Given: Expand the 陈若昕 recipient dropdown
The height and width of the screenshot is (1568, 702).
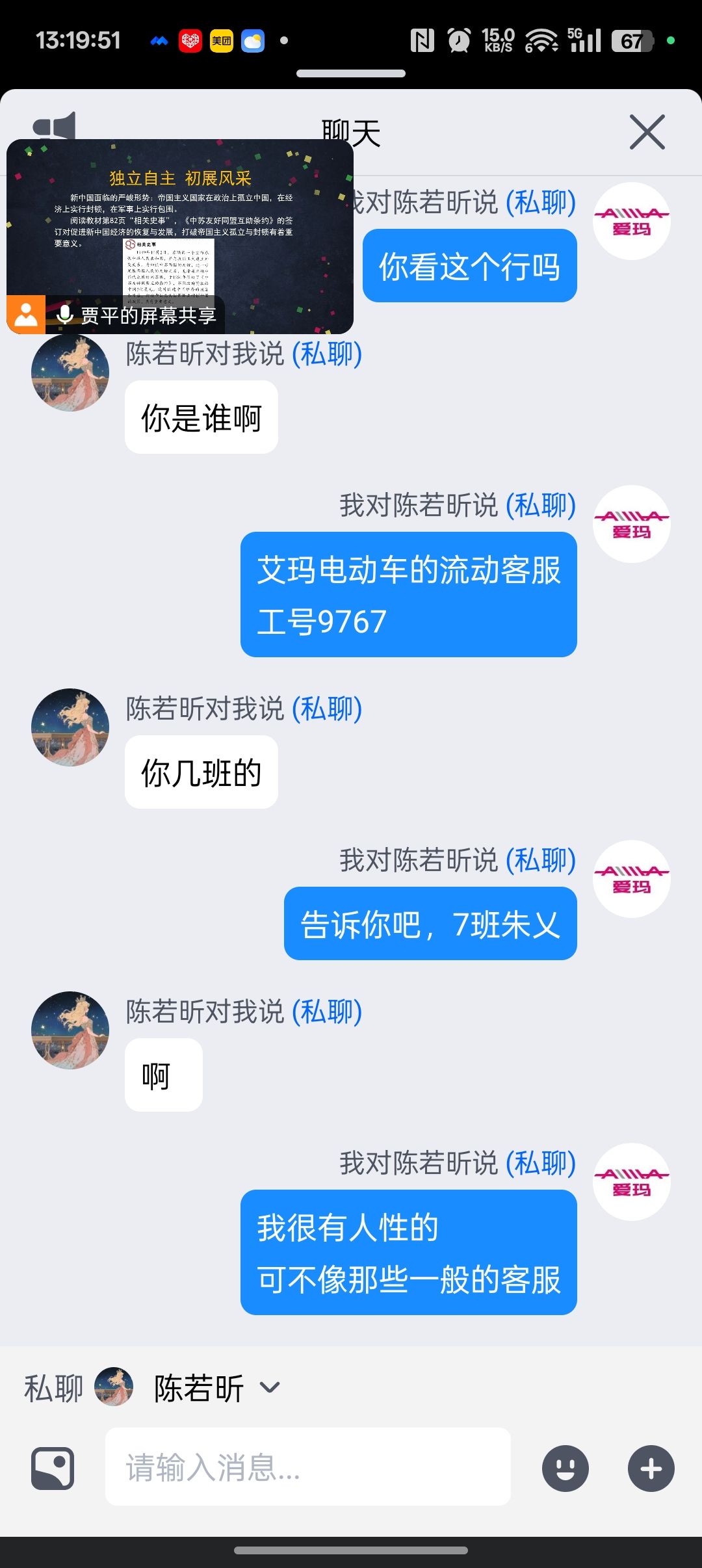Looking at the screenshot, I should point(269,1387).
